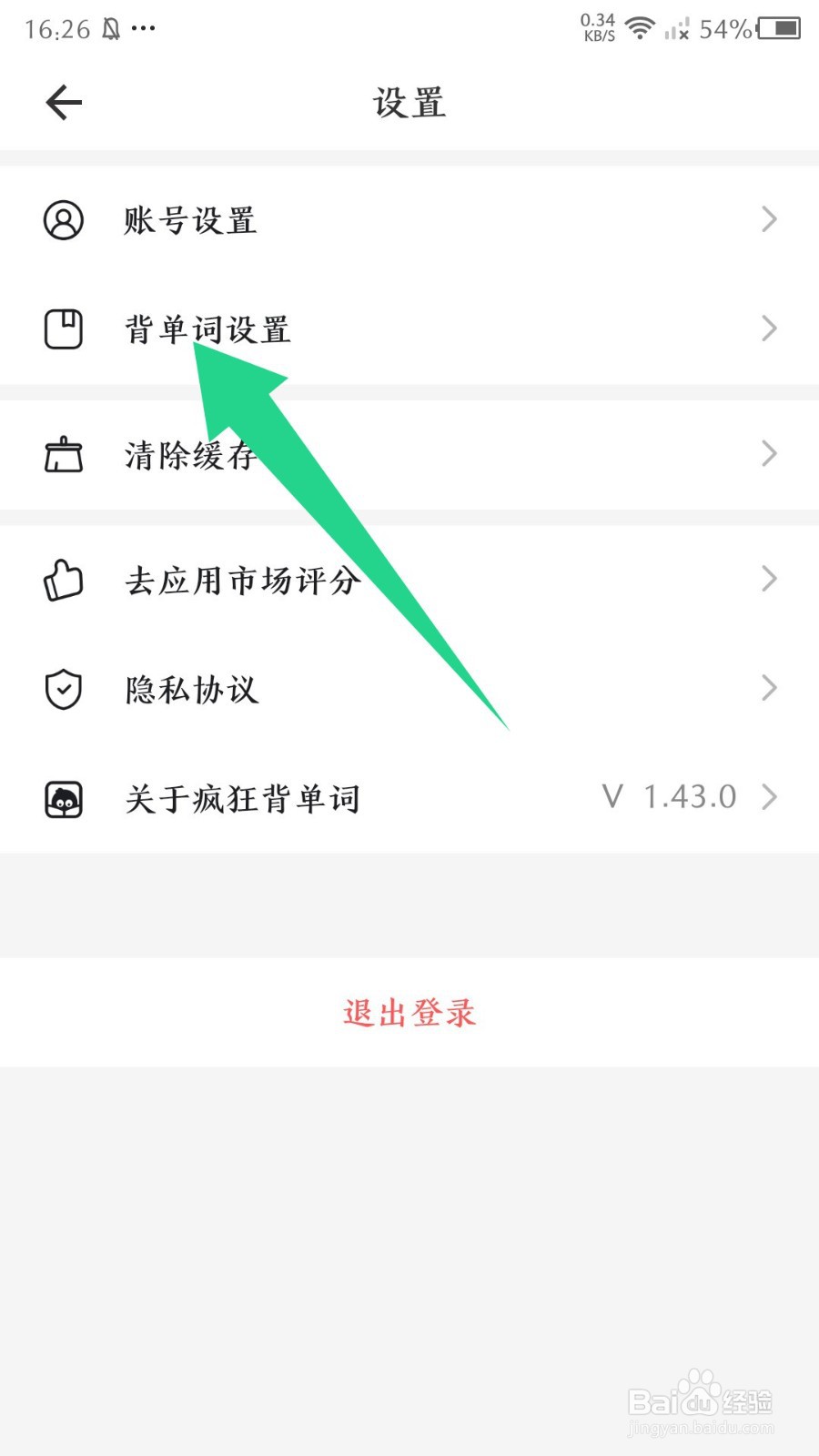Screen dimensions: 819x1456
Task: Tap the penguin app icon beside 关于疯狂背单词
Action: tap(63, 798)
